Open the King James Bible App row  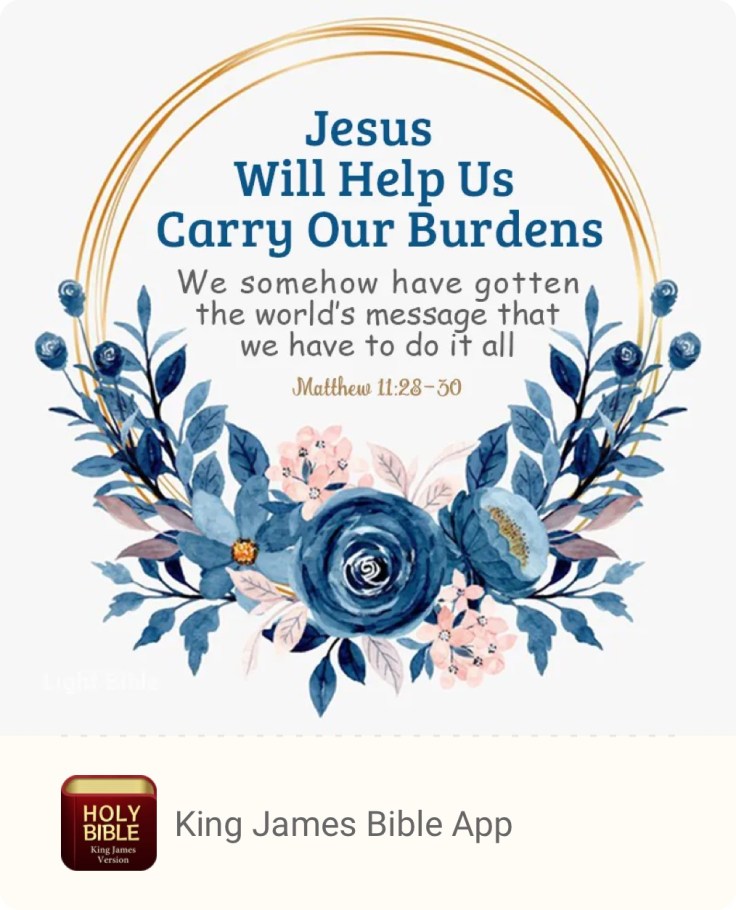pos(343,824)
